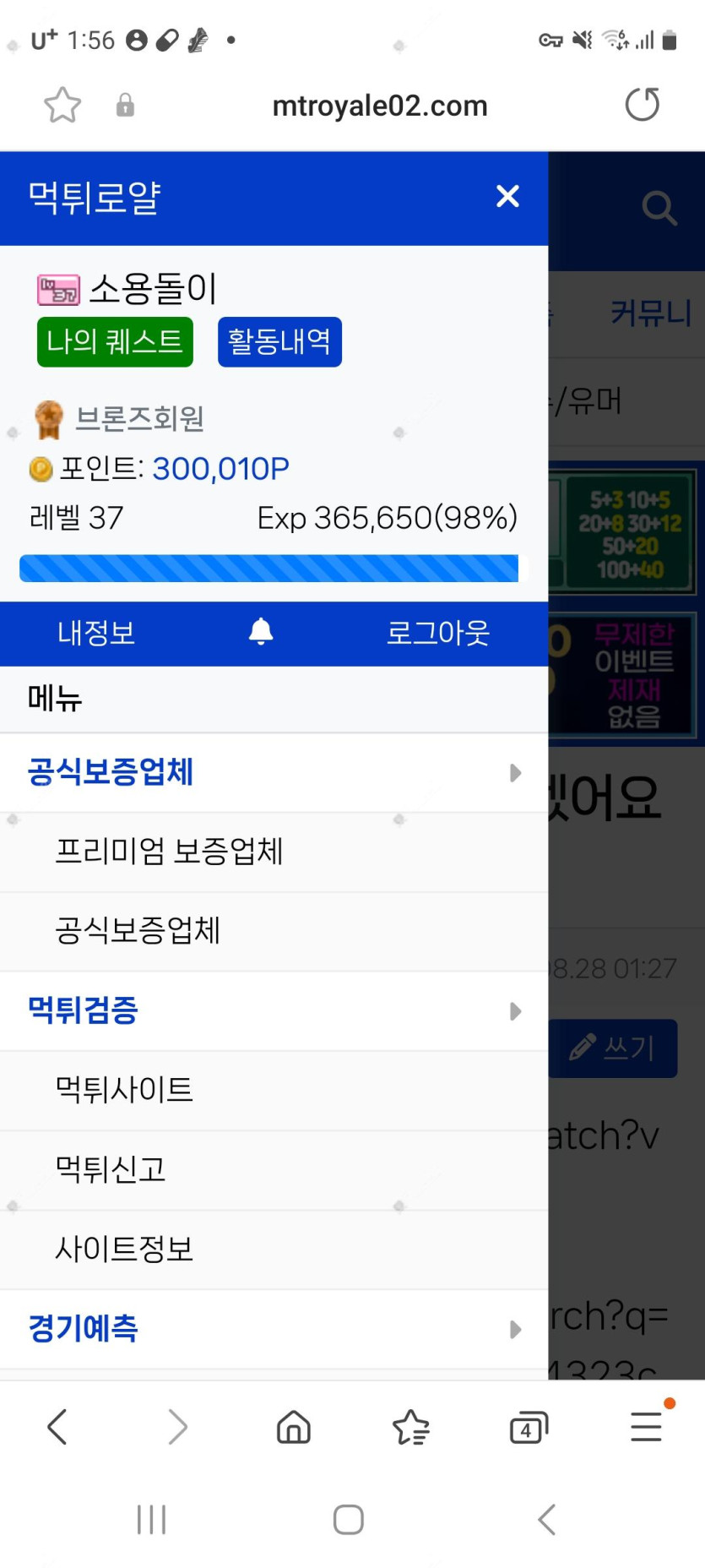This screenshot has width=705, height=1568.
Task: Toggle the 먹튀검증 section
Action: point(515,1011)
